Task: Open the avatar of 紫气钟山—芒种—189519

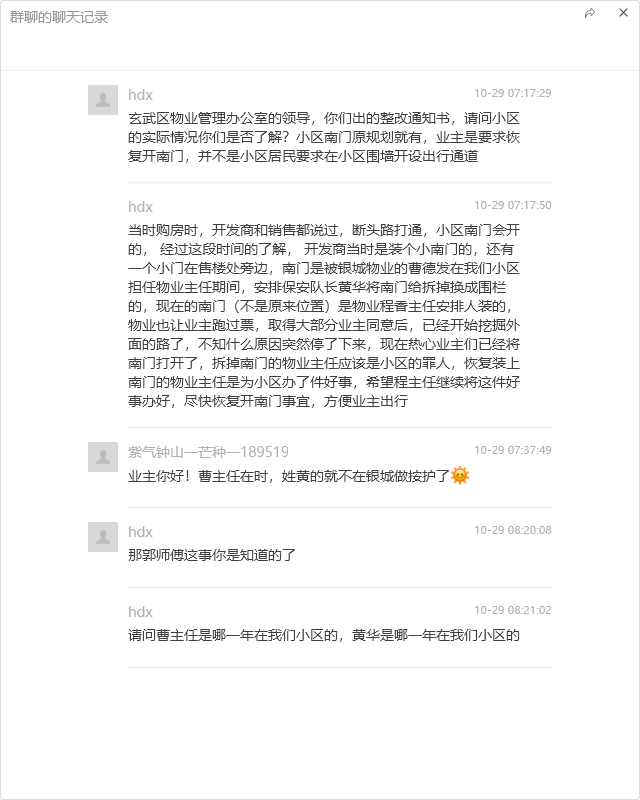Action: tap(103, 457)
